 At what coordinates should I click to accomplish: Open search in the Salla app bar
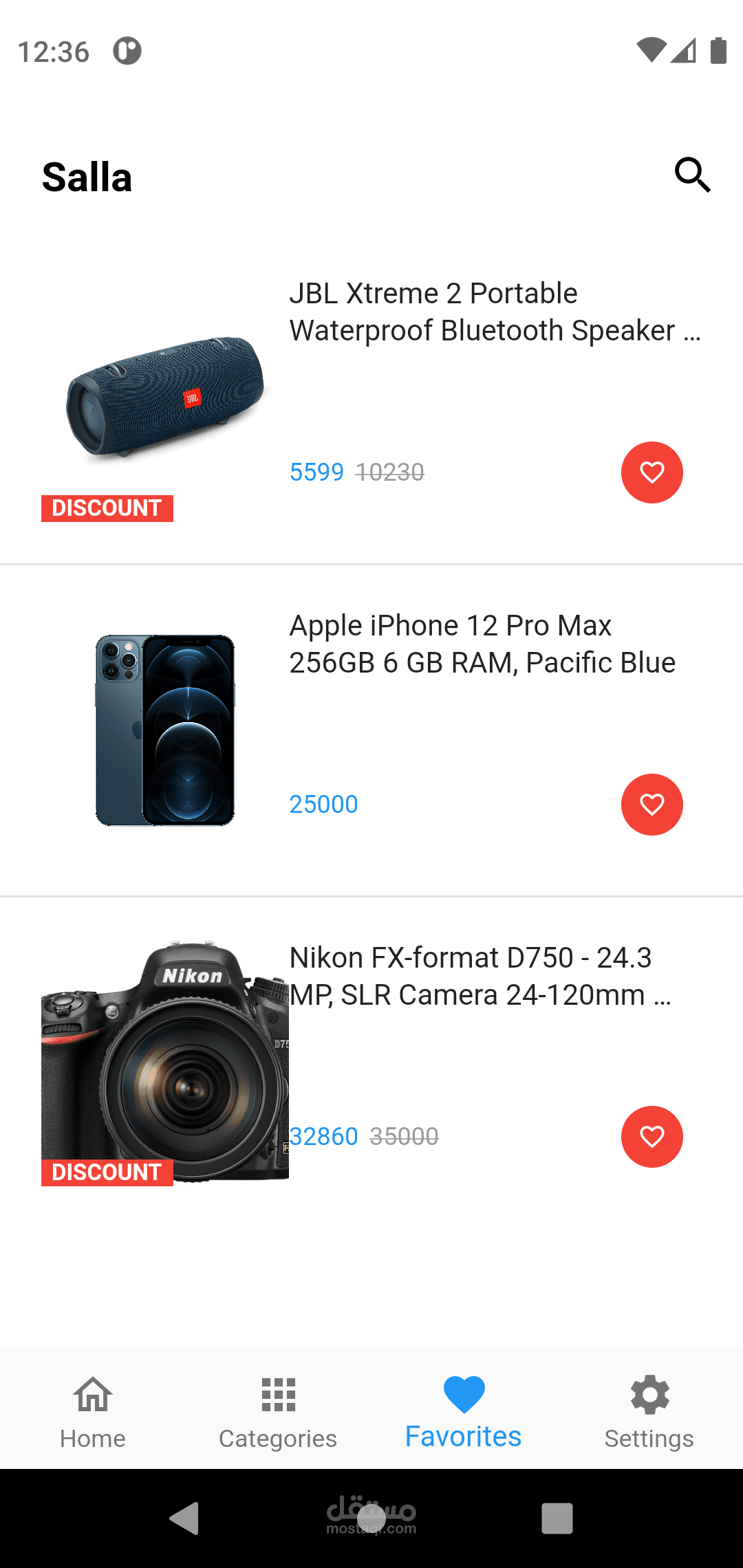692,175
